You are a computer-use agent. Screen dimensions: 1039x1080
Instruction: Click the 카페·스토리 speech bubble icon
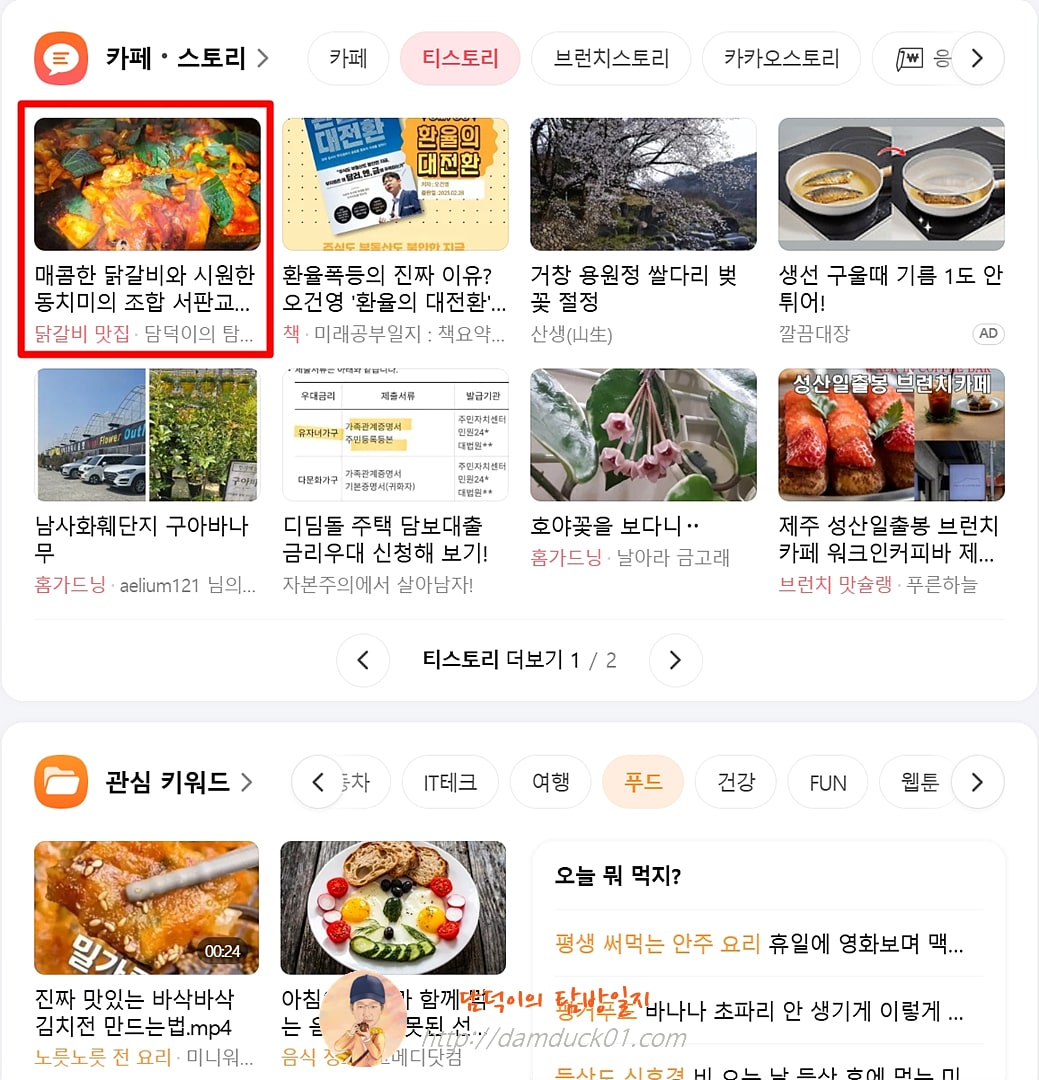60,58
